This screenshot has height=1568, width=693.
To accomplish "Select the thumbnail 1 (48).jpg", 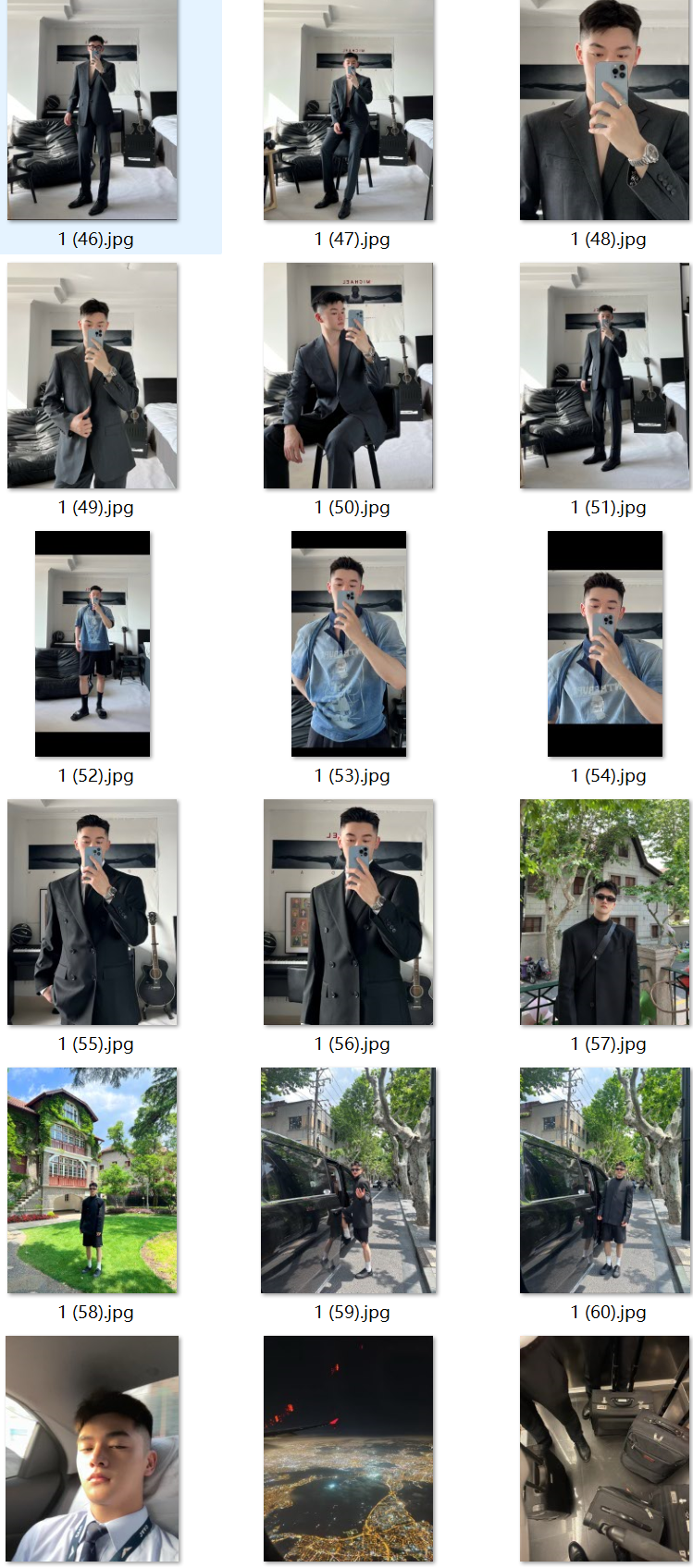I will pyautogui.click(x=604, y=111).
